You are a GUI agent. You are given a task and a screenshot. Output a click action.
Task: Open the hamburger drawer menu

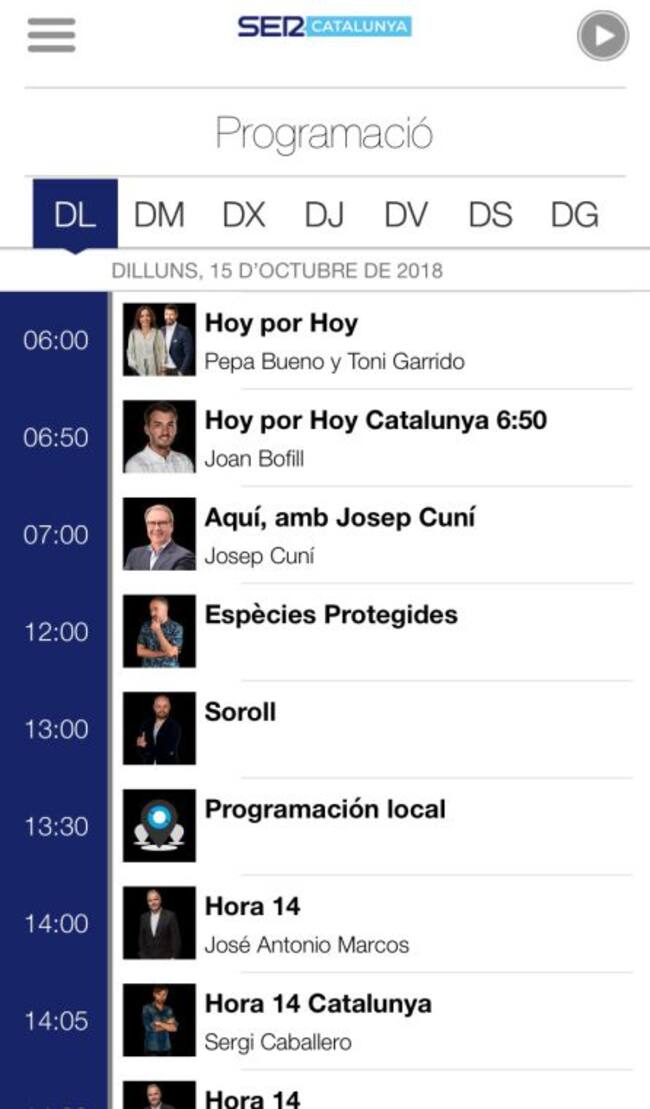(x=51, y=35)
